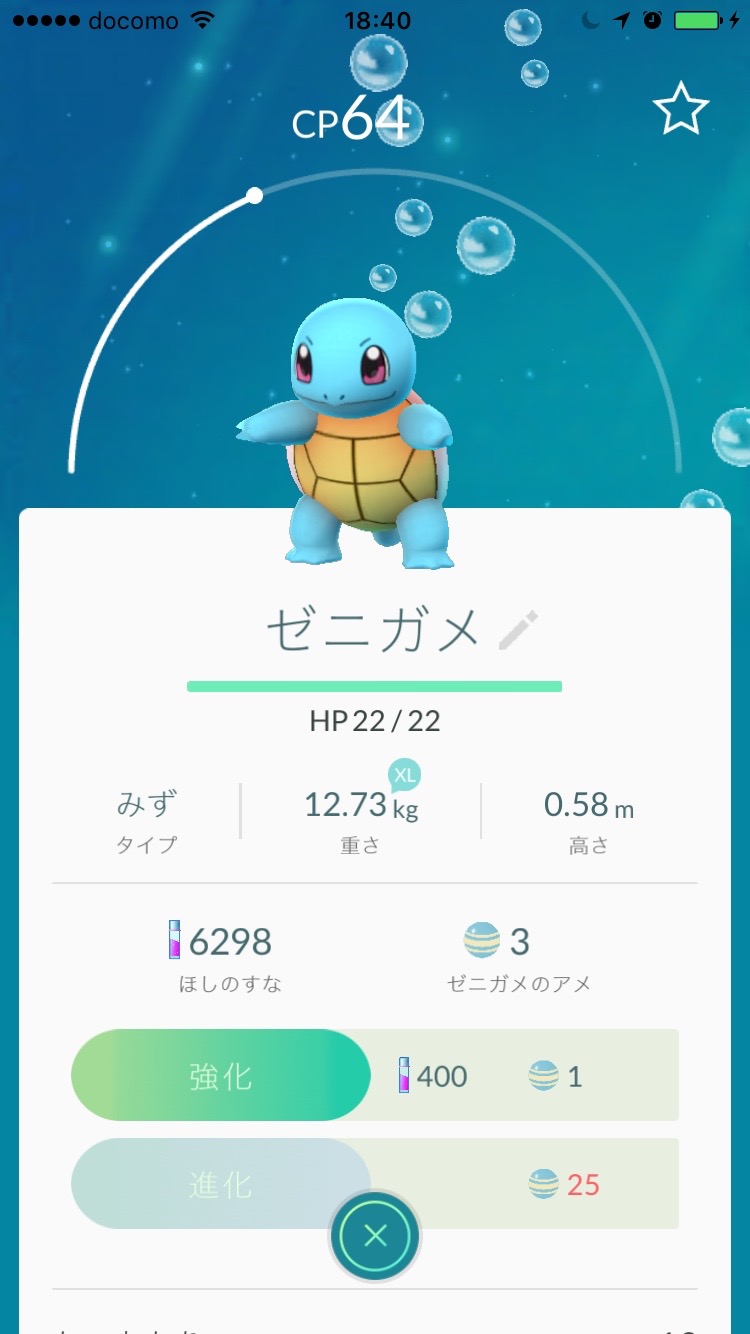Edit the ゼニガメ nickname with the pencil icon
Screen dimensions: 750x1334
pyautogui.click(x=518, y=631)
